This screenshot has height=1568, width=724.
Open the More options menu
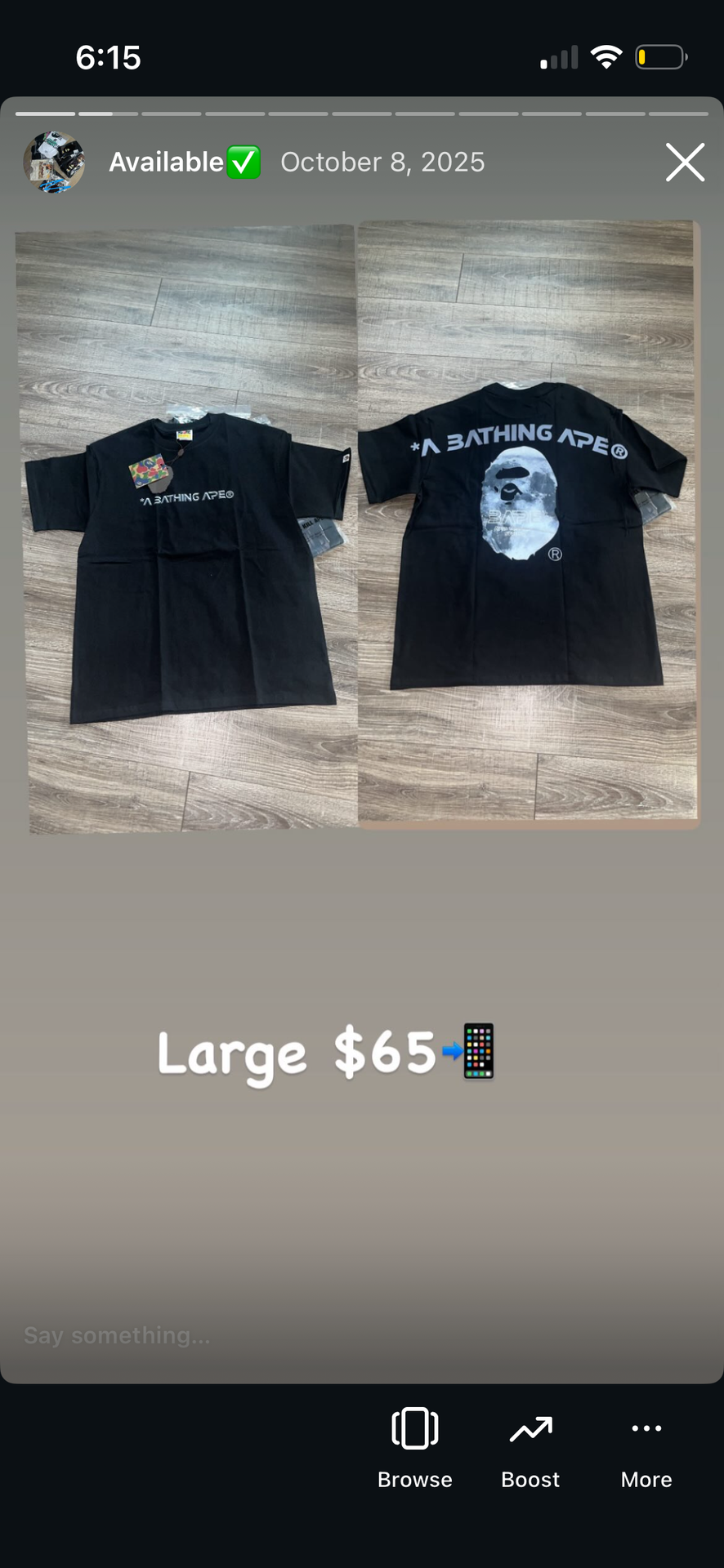click(x=646, y=1449)
